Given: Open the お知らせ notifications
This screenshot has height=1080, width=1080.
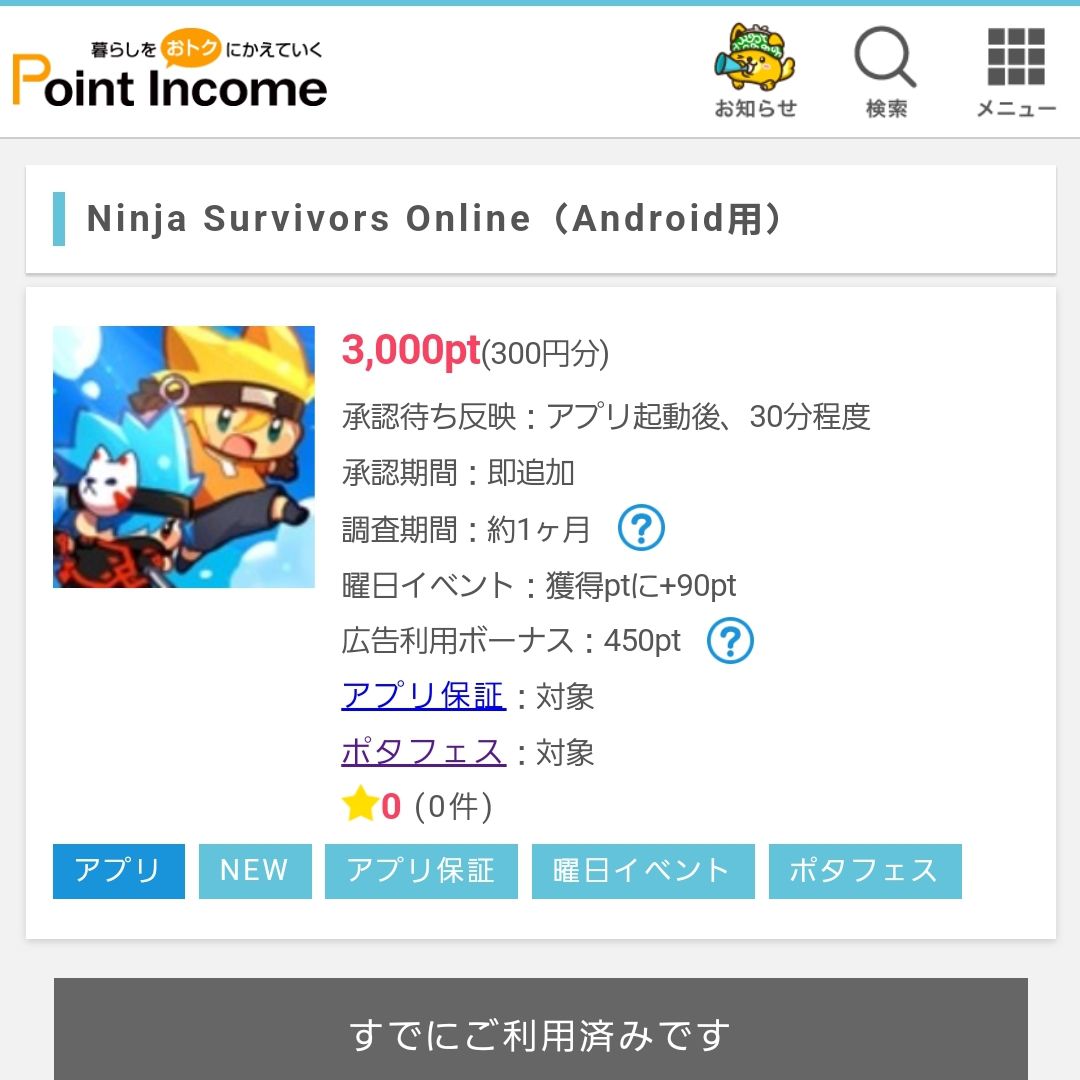Looking at the screenshot, I should (x=755, y=72).
